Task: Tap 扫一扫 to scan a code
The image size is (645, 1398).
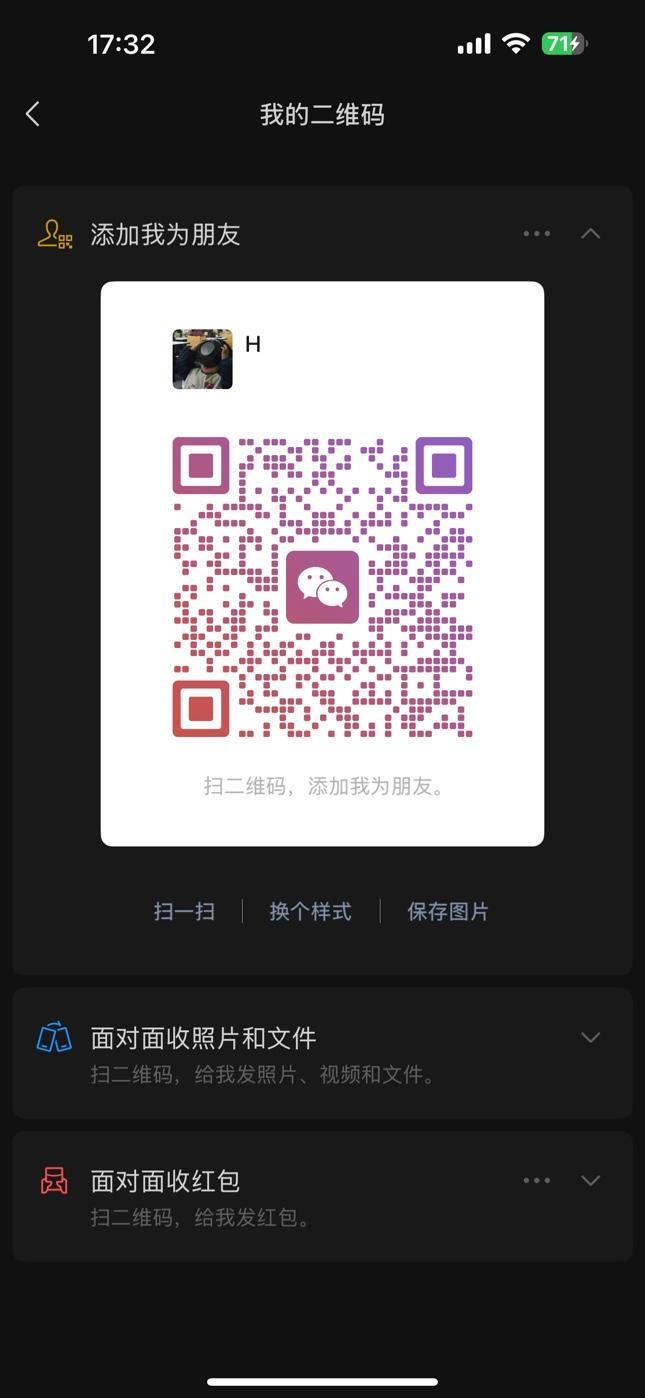Action: coord(184,911)
